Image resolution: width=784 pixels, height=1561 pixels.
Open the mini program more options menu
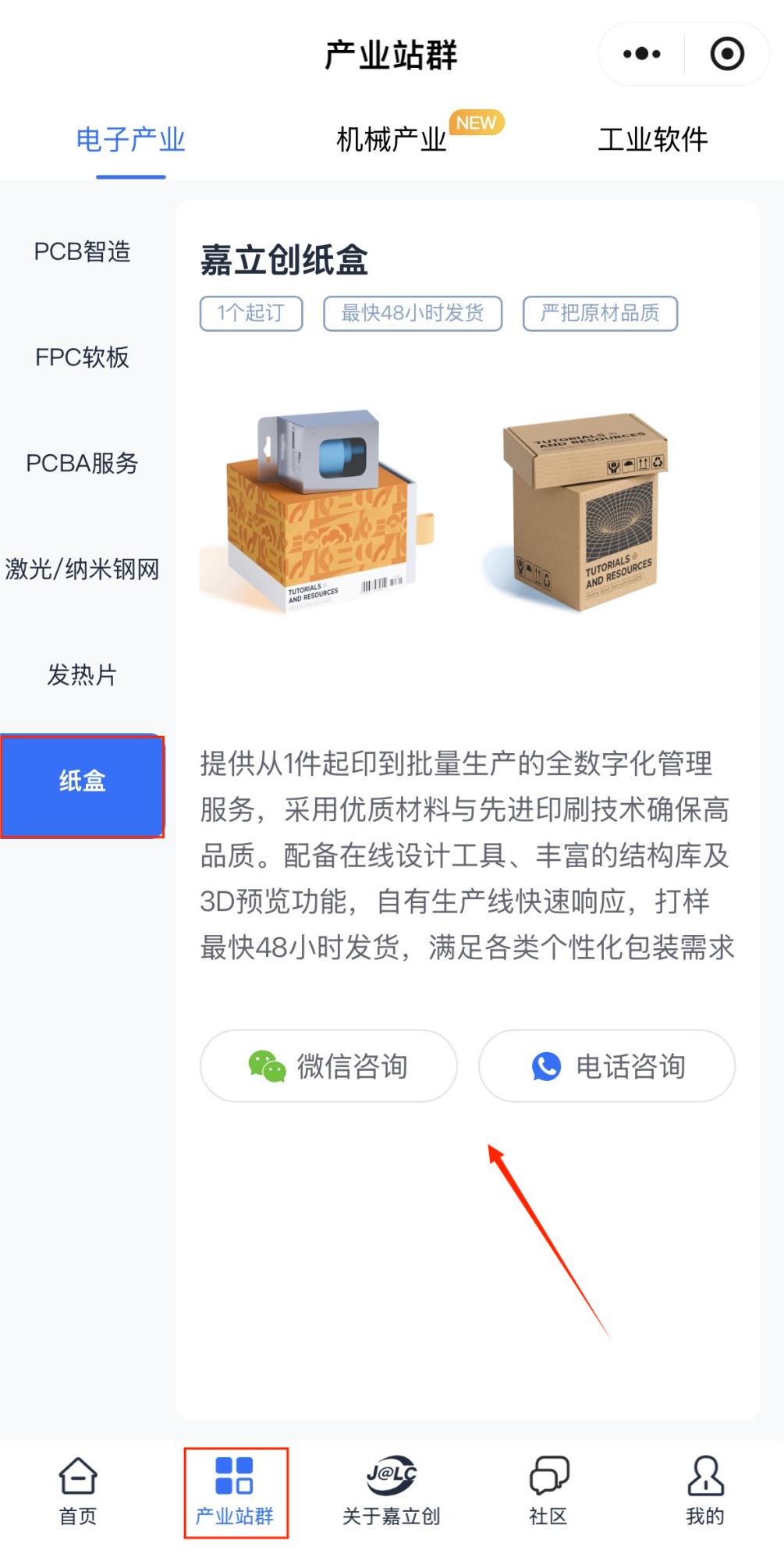[641, 54]
